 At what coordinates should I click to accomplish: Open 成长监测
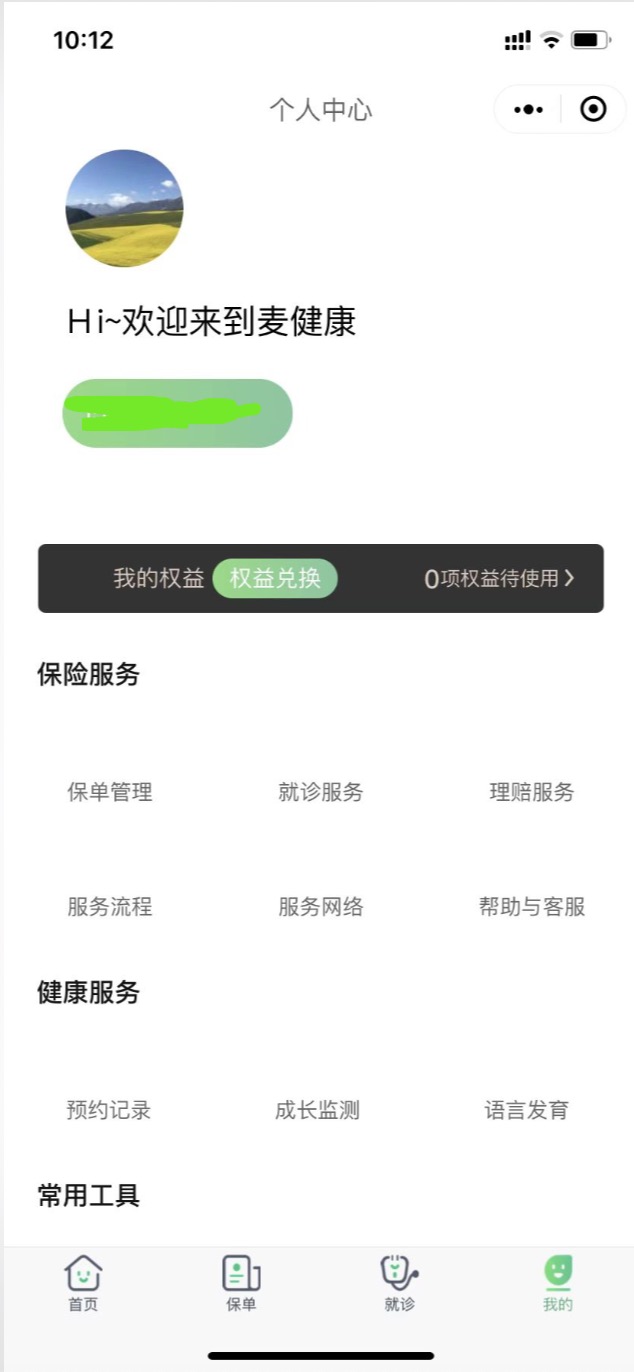coord(317,1110)
